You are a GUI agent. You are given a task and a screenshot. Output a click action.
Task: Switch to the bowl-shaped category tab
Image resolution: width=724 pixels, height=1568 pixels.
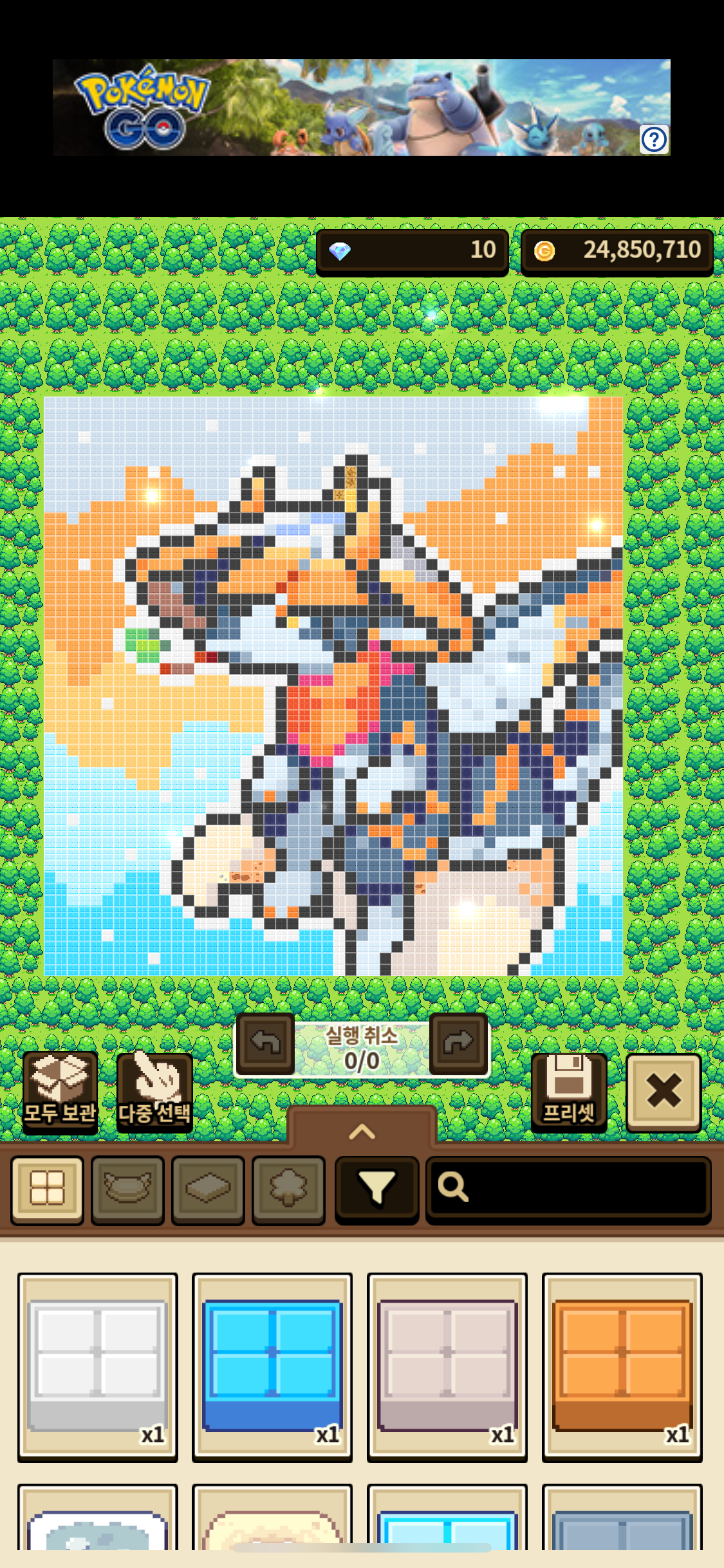127,1188
